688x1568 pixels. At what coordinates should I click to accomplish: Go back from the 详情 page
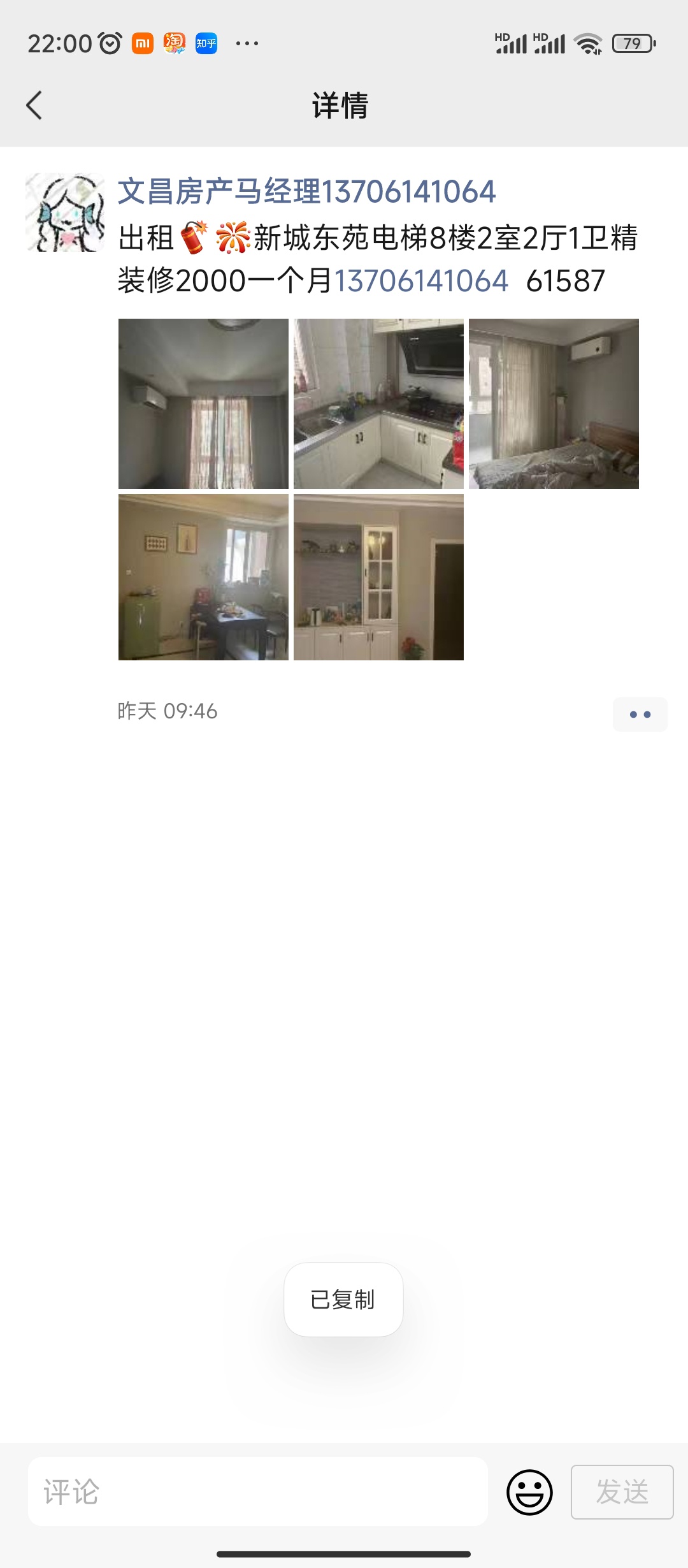click(x=34, y=105)
